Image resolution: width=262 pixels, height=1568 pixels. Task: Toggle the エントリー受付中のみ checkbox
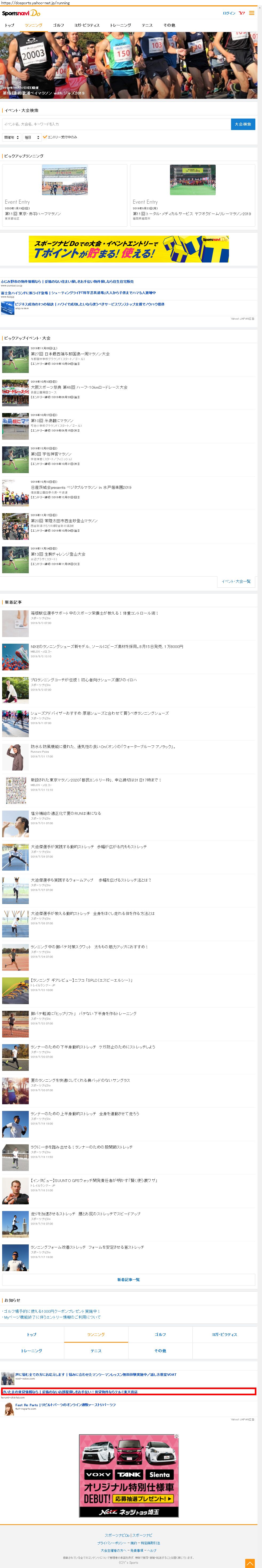pyautogui.click(x=45, y=137)
